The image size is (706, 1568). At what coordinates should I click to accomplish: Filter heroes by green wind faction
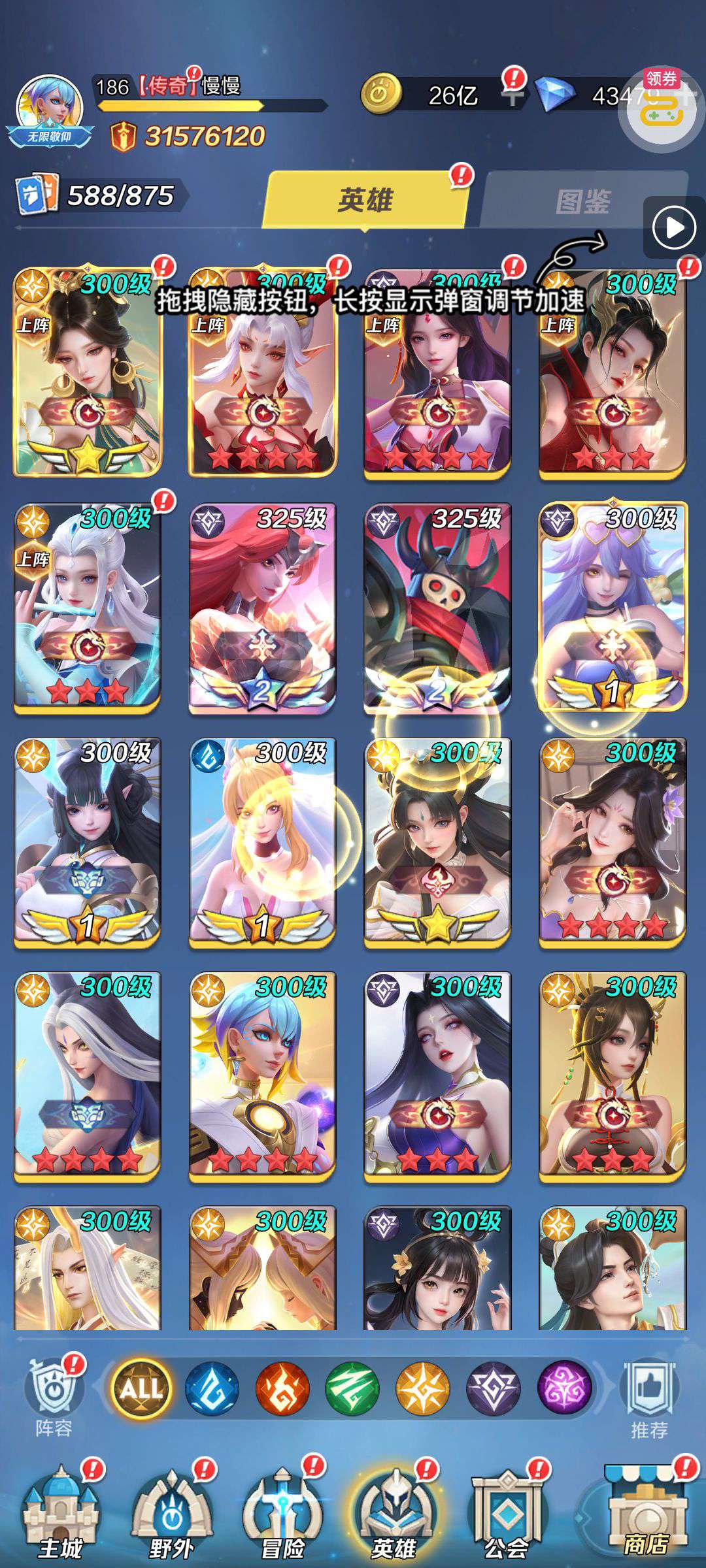(x=352, y=1388)
